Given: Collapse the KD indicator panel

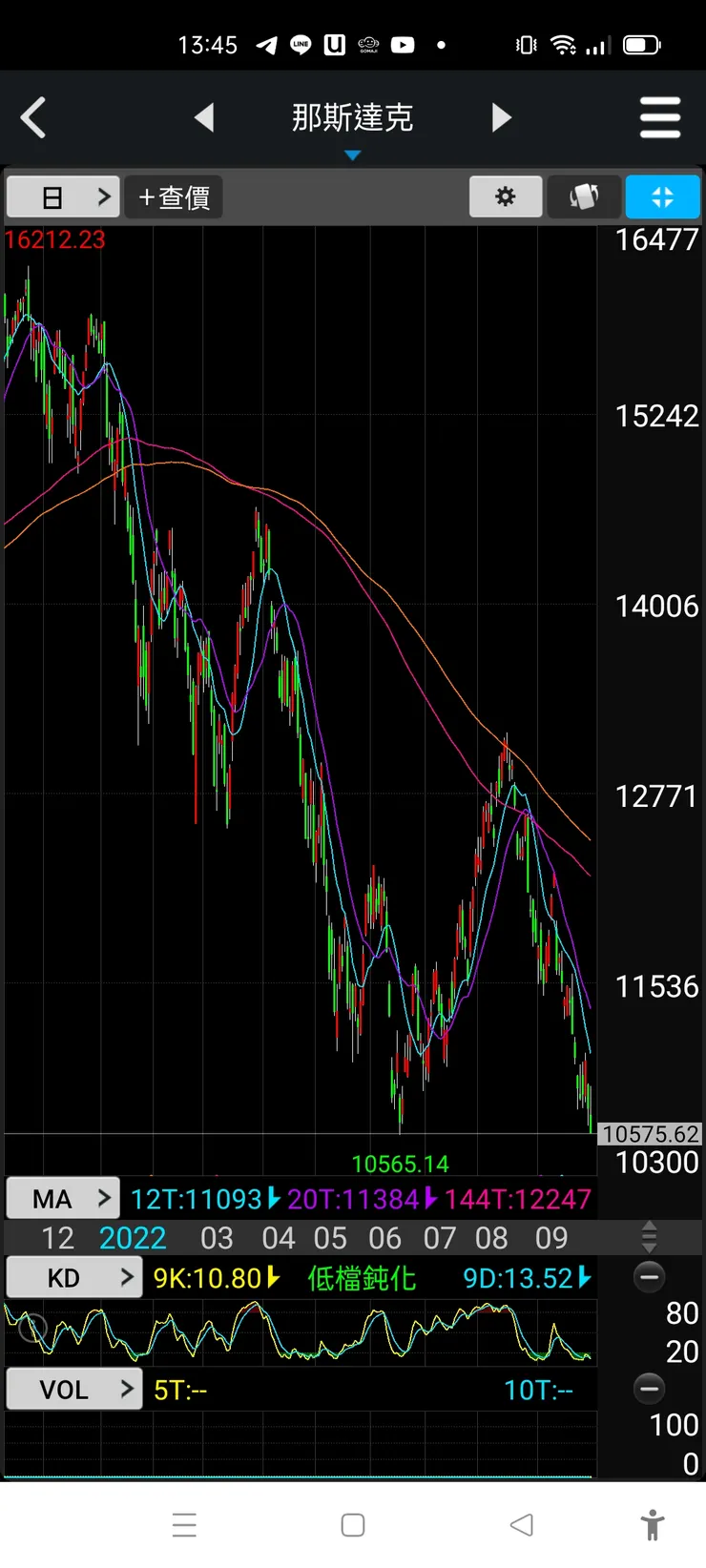Looking at the screenshot, I should click(x=649, y=1277).
